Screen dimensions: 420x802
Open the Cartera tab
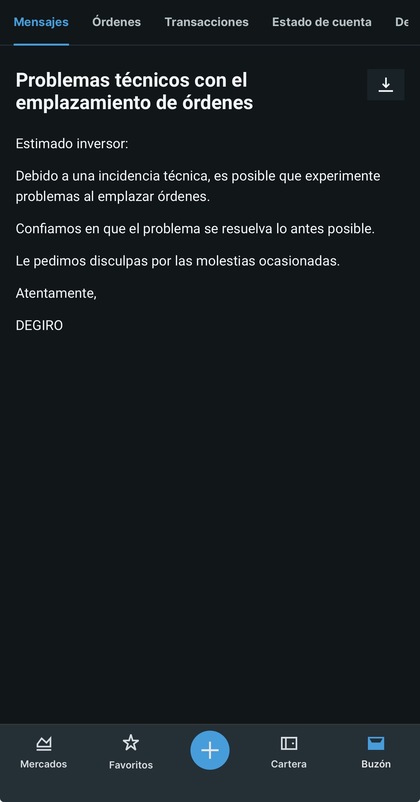[x=289, y=752]
